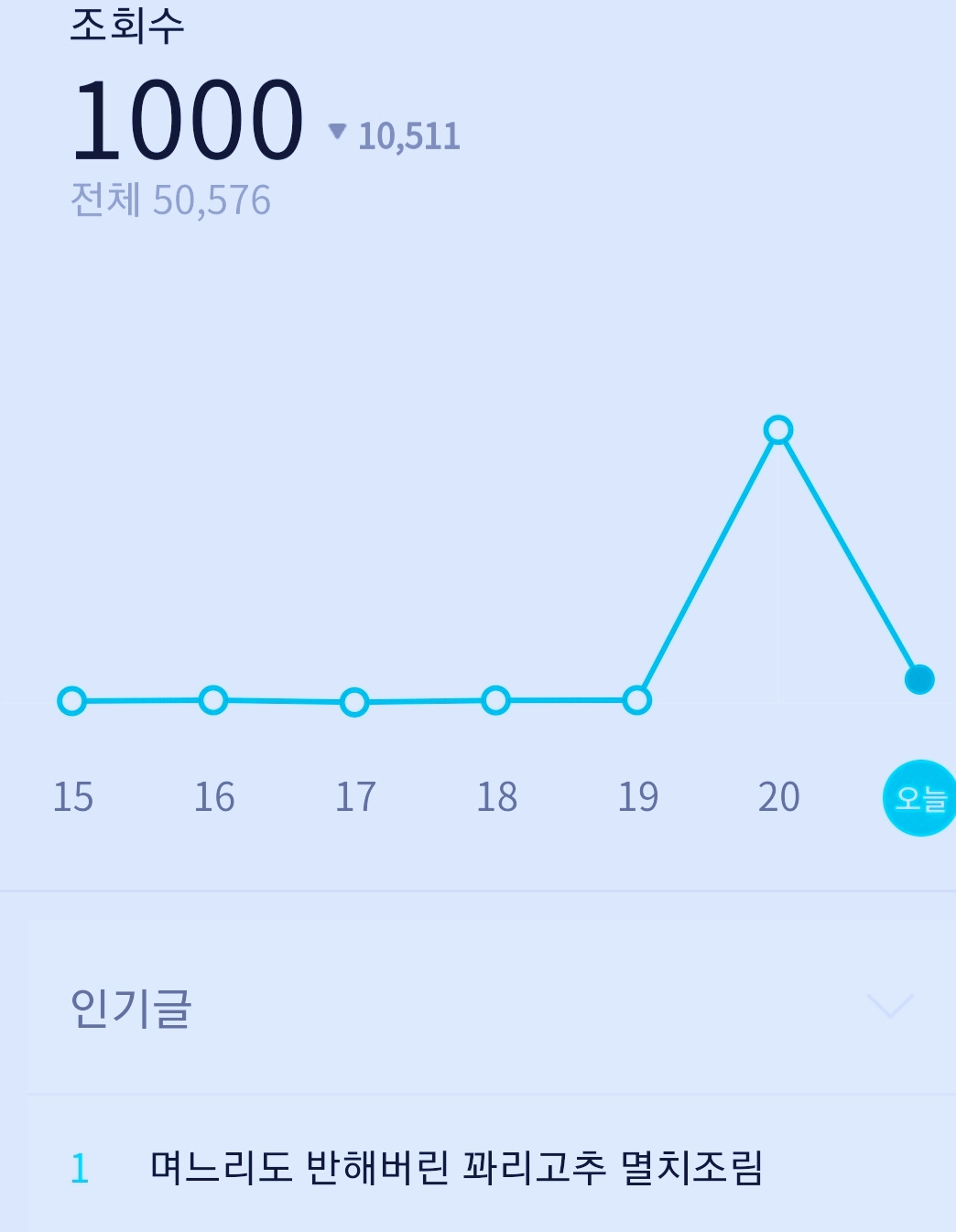Viewport: 956px width, 1232px height.
Task: Tap the 오늘 today marker
Action: [919, 798]
